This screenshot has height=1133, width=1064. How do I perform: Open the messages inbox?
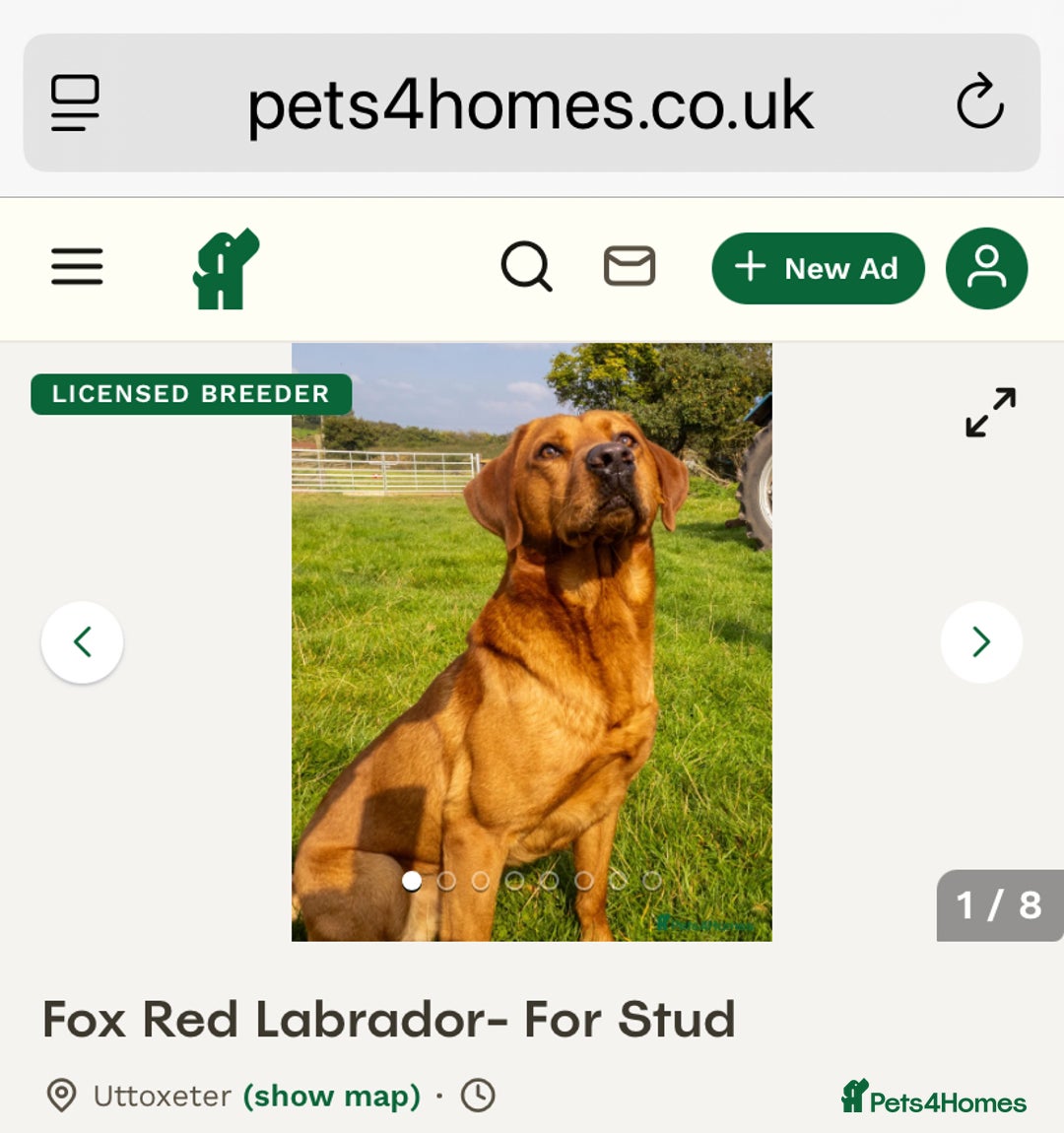click(630, 267)
